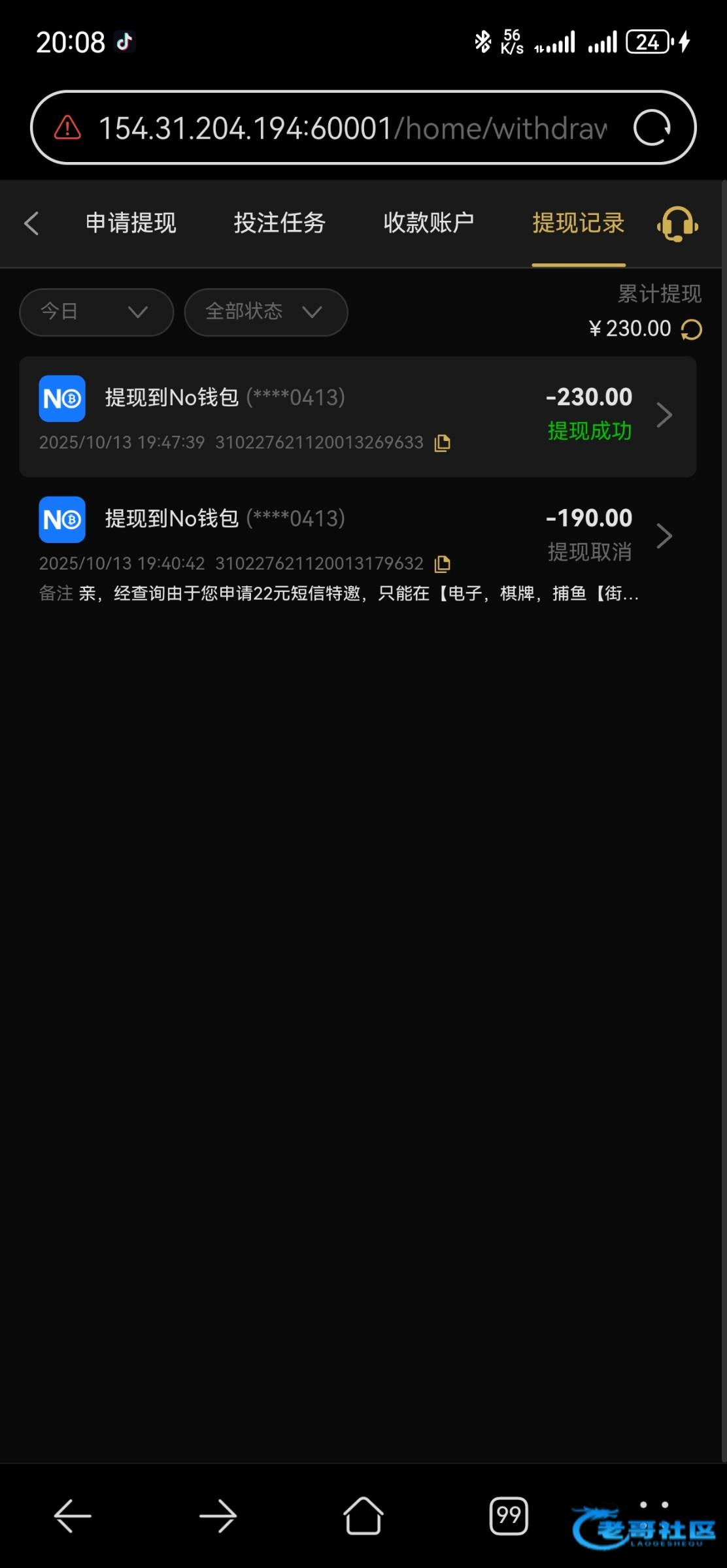The image size is (727, 1568).
Task: Copy order number ending in 3269633
Action: pos(443,443)
